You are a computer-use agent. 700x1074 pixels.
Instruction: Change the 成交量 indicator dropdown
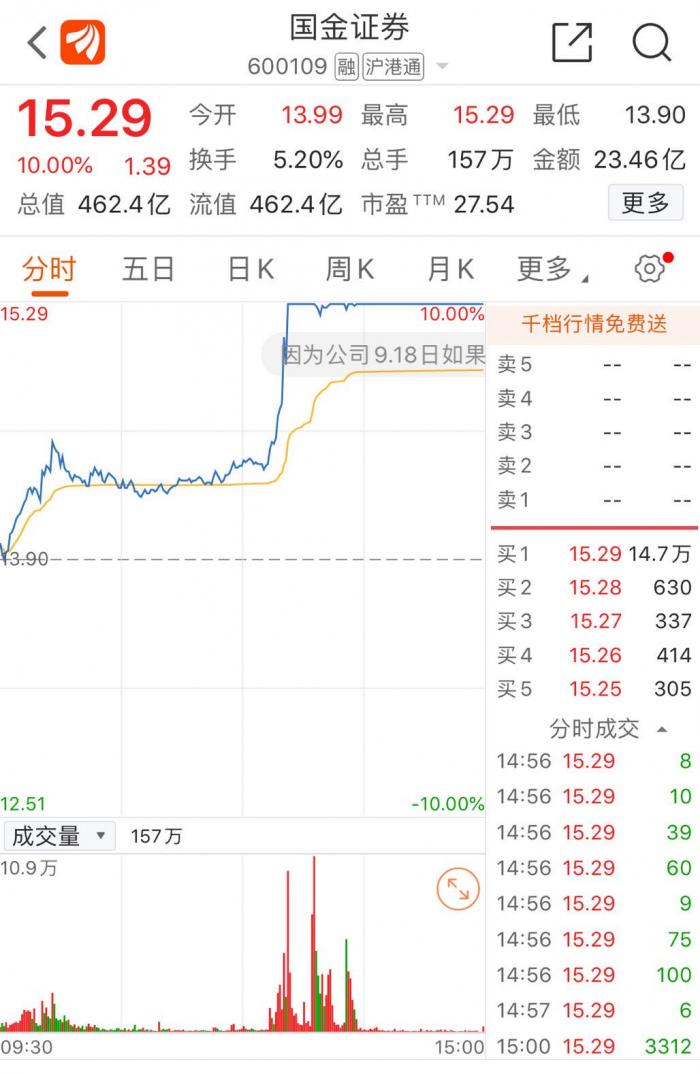59,836
